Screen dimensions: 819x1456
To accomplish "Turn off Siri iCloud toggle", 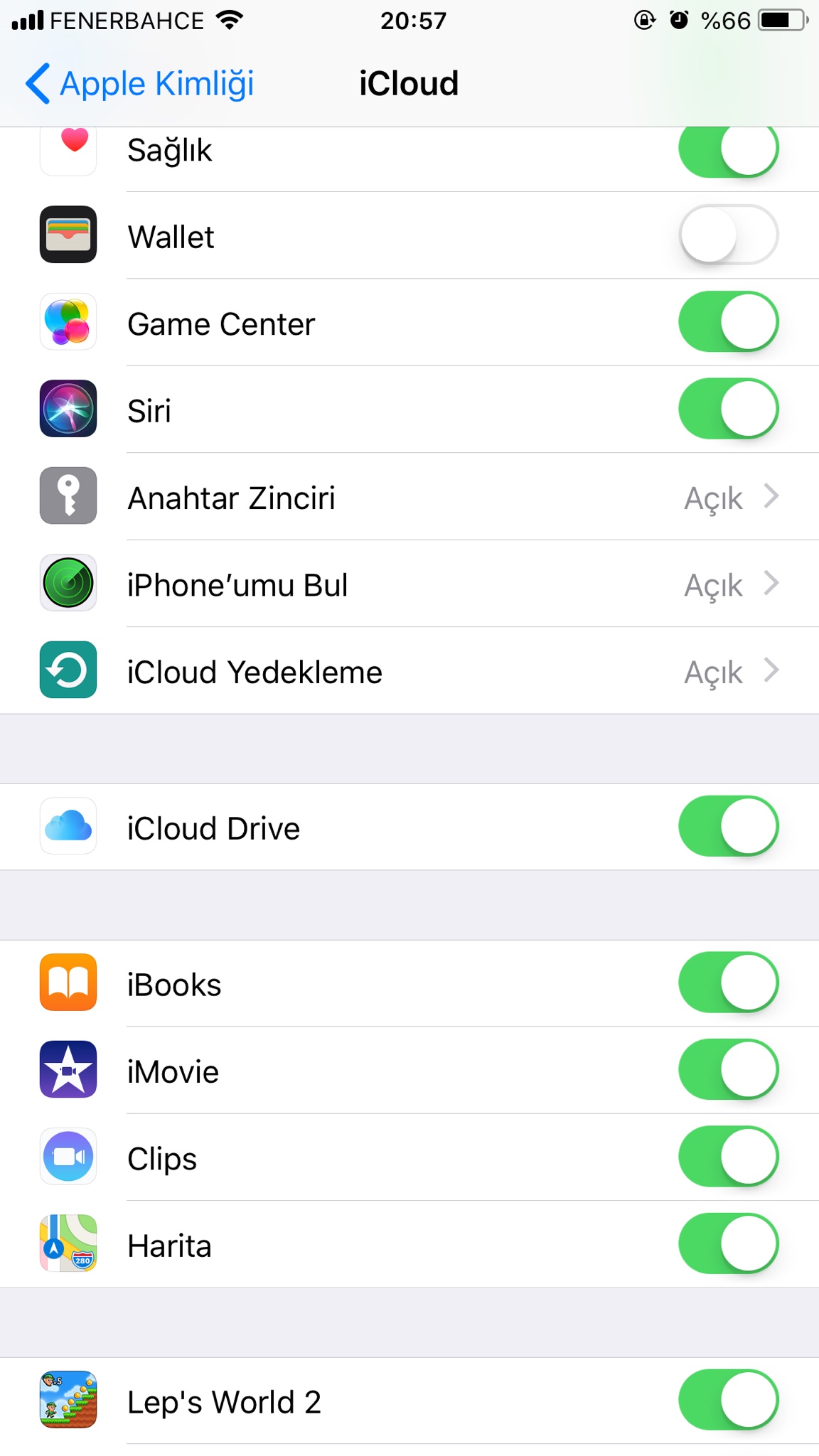I will 728,409.
